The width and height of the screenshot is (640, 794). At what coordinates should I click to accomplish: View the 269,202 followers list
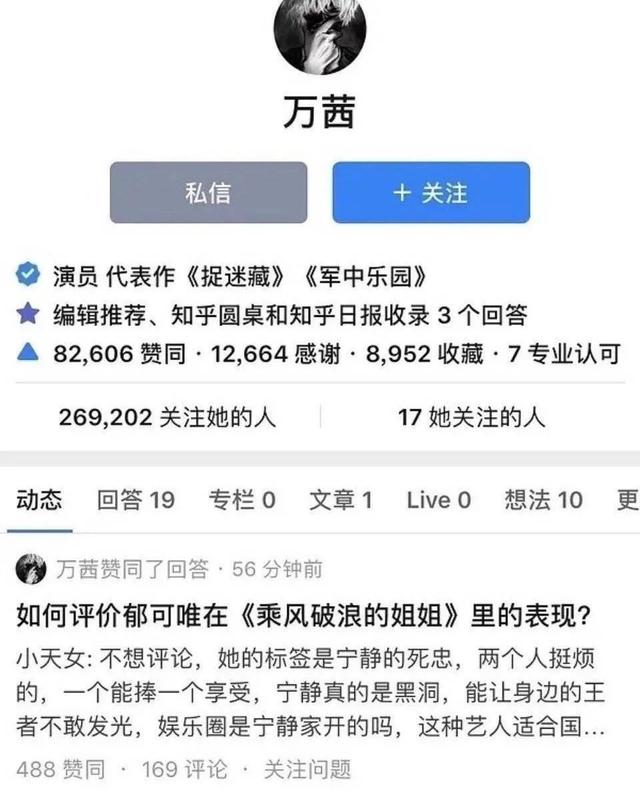click(167, 417)
